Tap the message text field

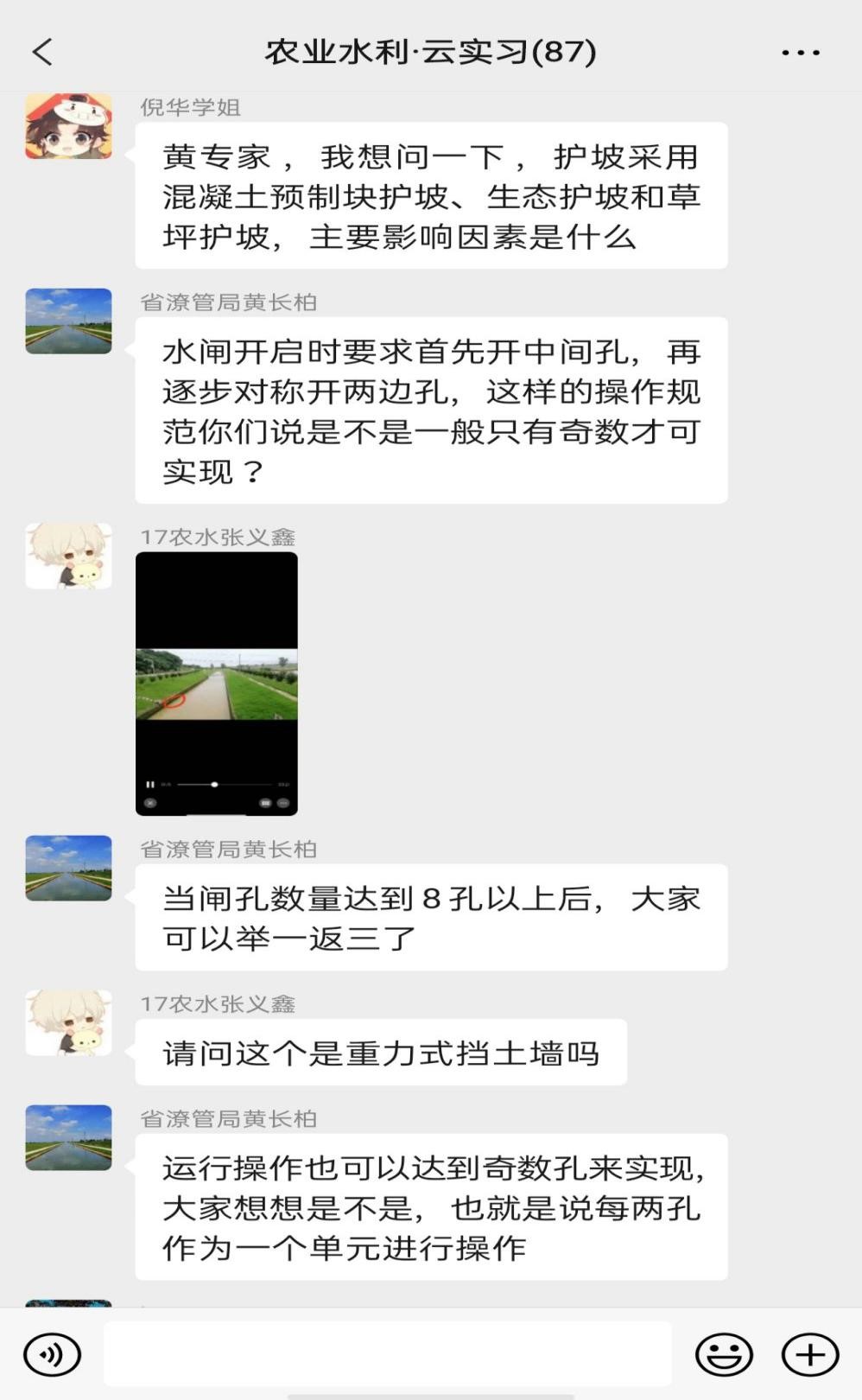[x=387, y=1354]
